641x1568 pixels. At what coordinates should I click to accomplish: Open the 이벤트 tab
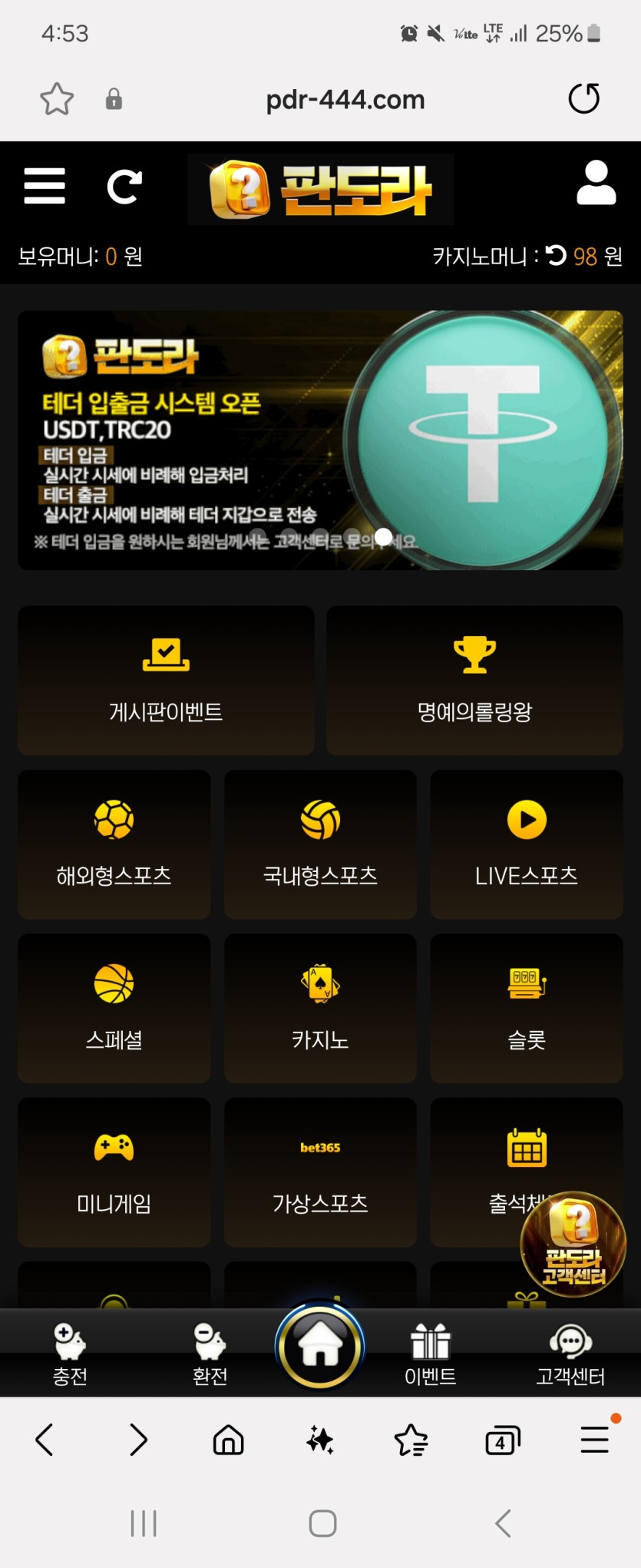coord(430,1354)
